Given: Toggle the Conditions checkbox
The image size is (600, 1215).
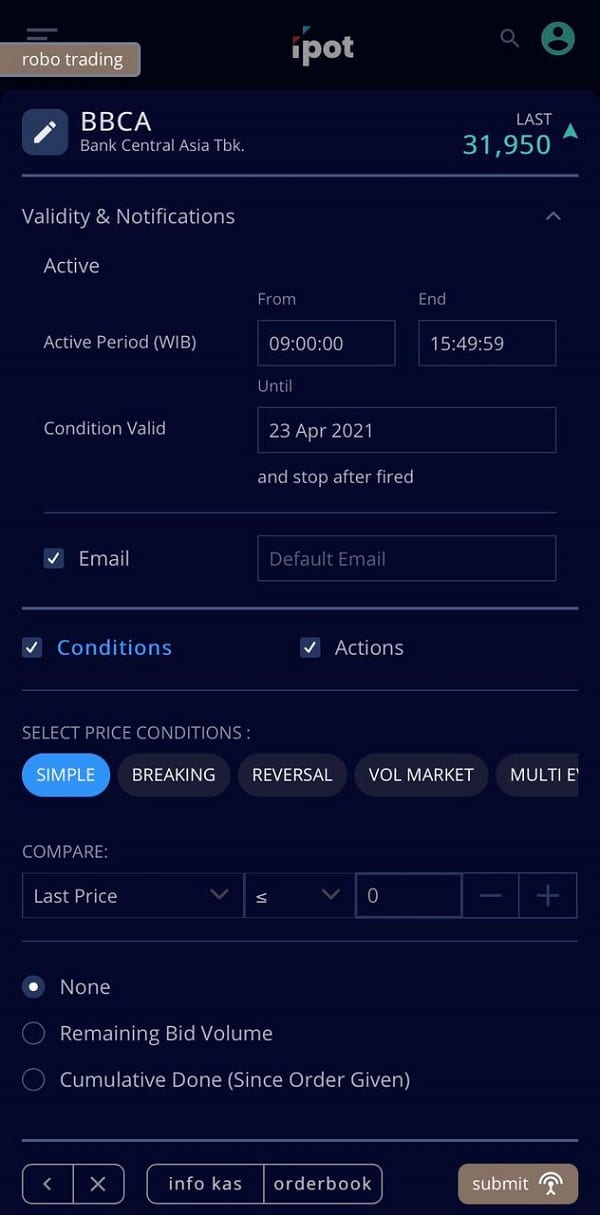Looking at the screenshot, I should pyautogui.click(x=33, y=648).
